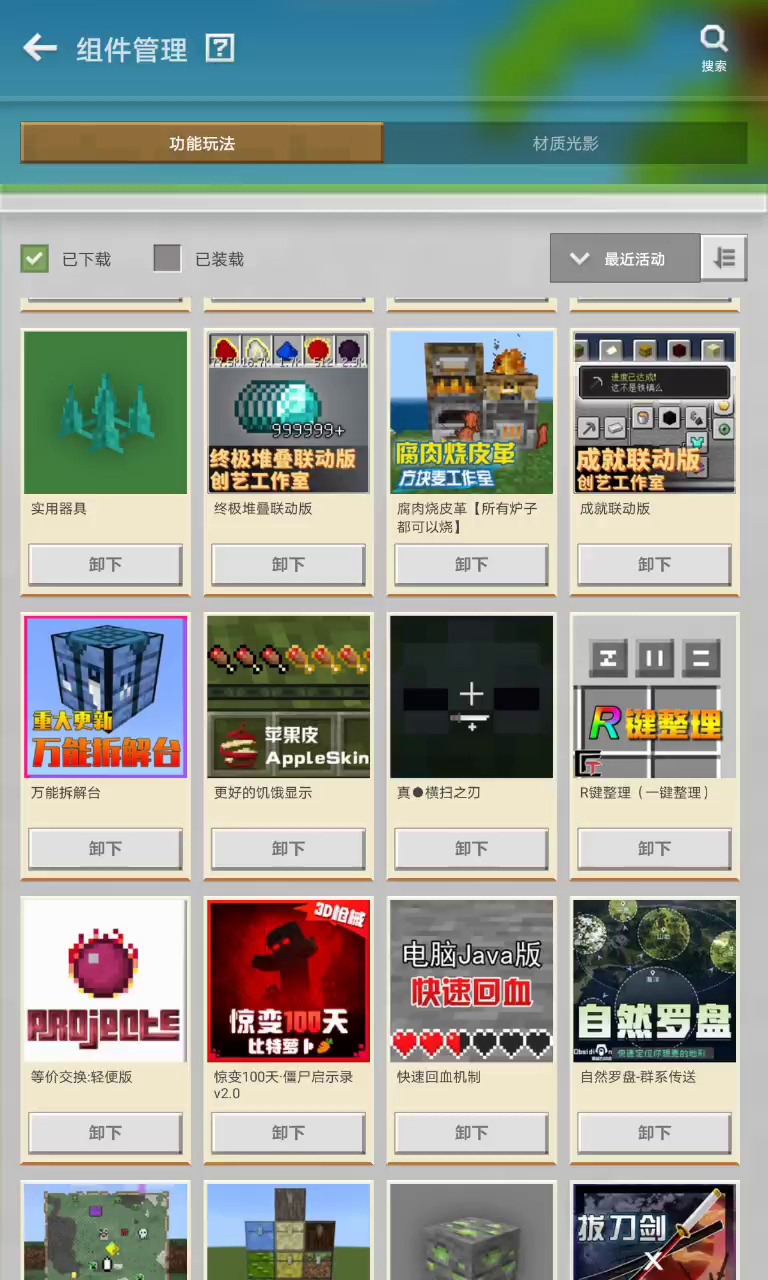768x1280 pixels.
Task: Open the 万能拆解台 component
Action: (x=105, y=697)
